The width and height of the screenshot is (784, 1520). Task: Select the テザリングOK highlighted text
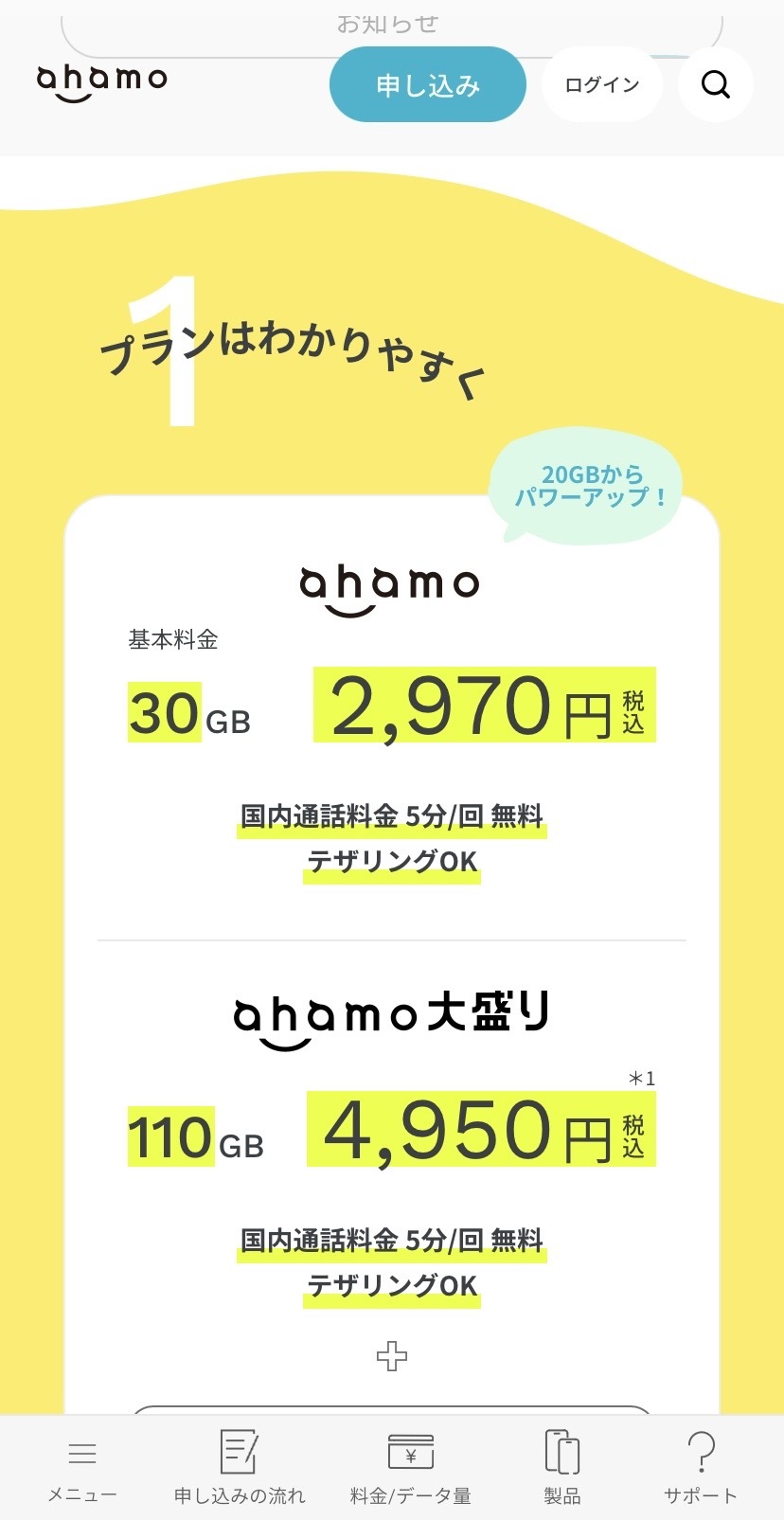pyautogui.click(x=391, y=861)
